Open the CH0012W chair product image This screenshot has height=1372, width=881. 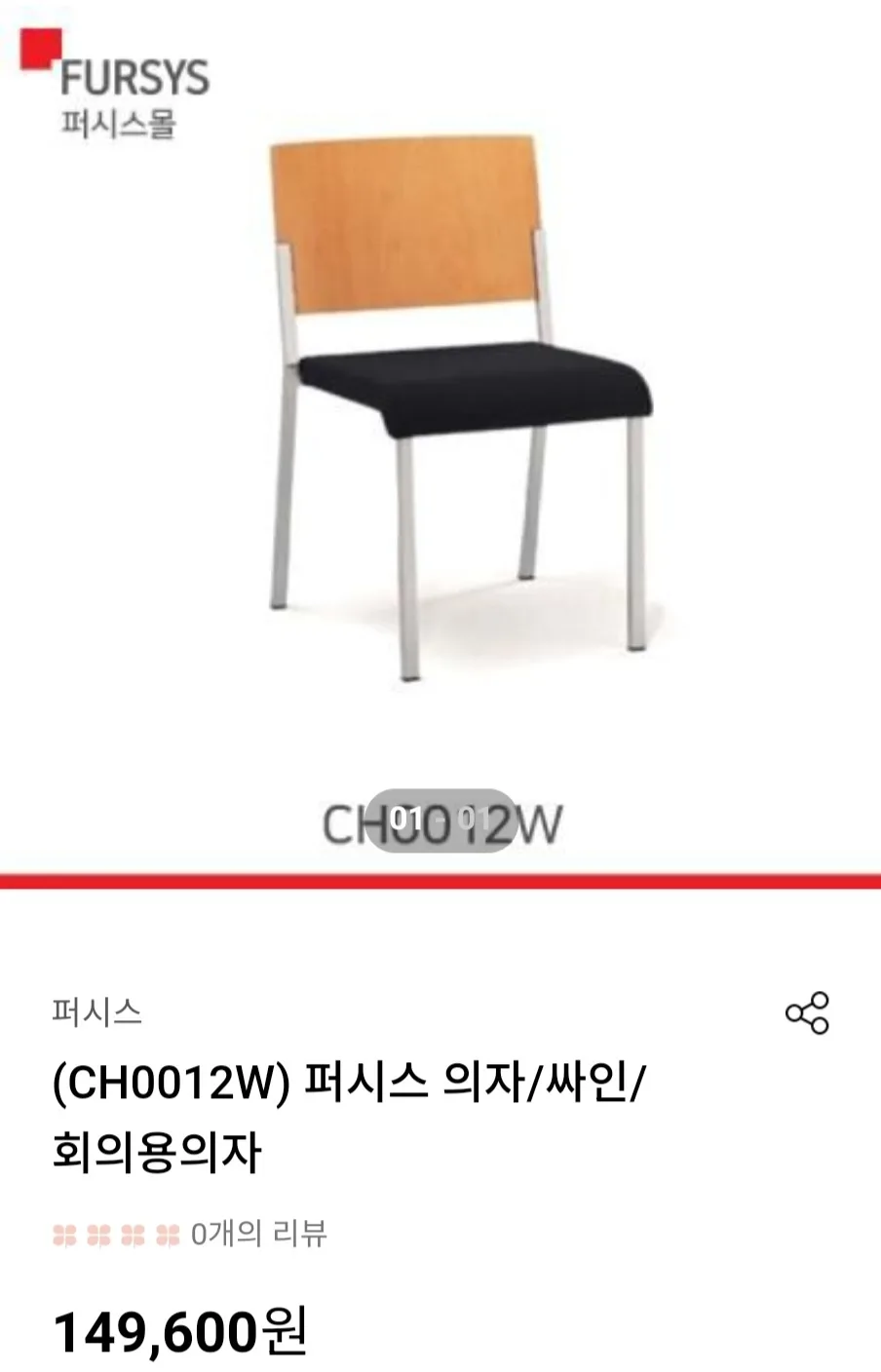[x=439, y=409]
